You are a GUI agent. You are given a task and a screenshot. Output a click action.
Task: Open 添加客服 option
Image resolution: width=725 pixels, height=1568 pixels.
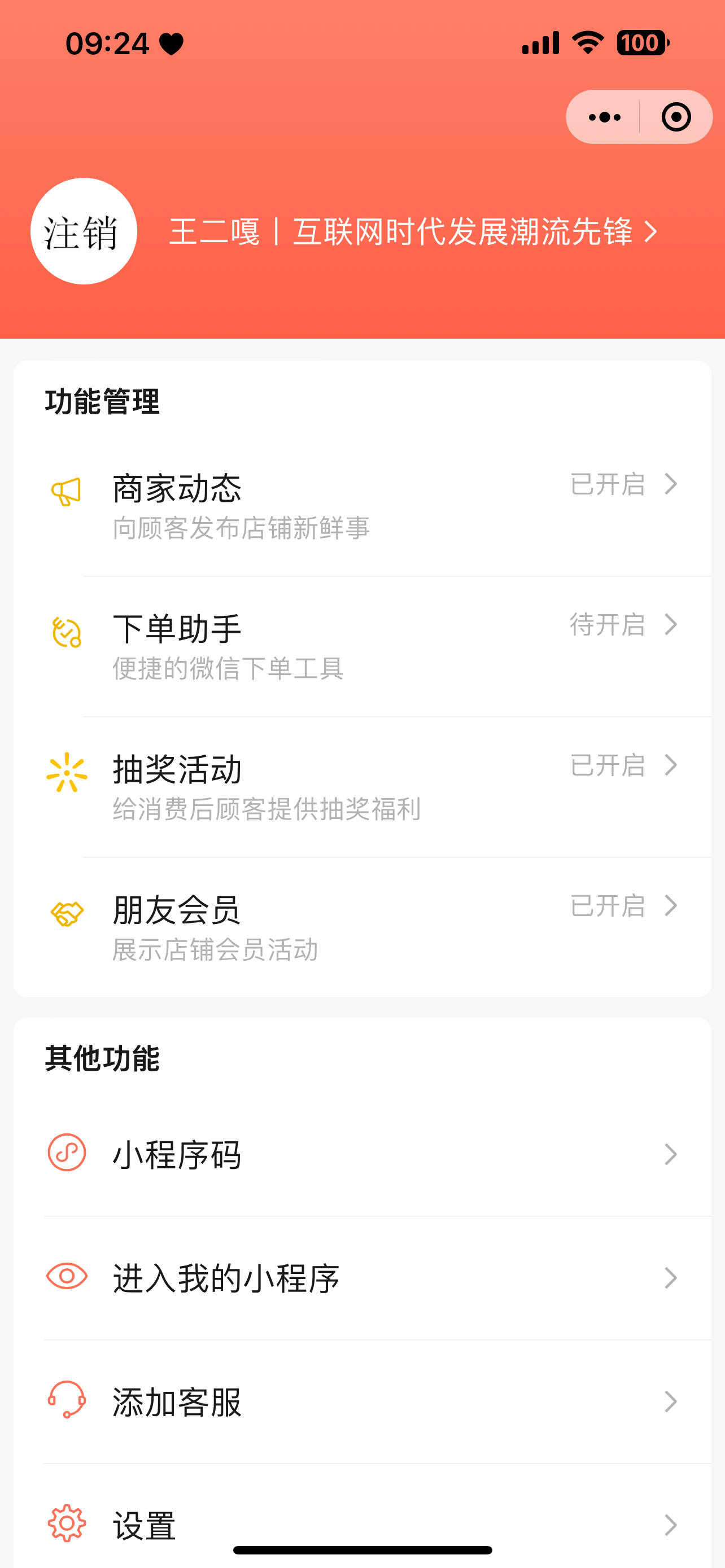tap(365, 1401)
